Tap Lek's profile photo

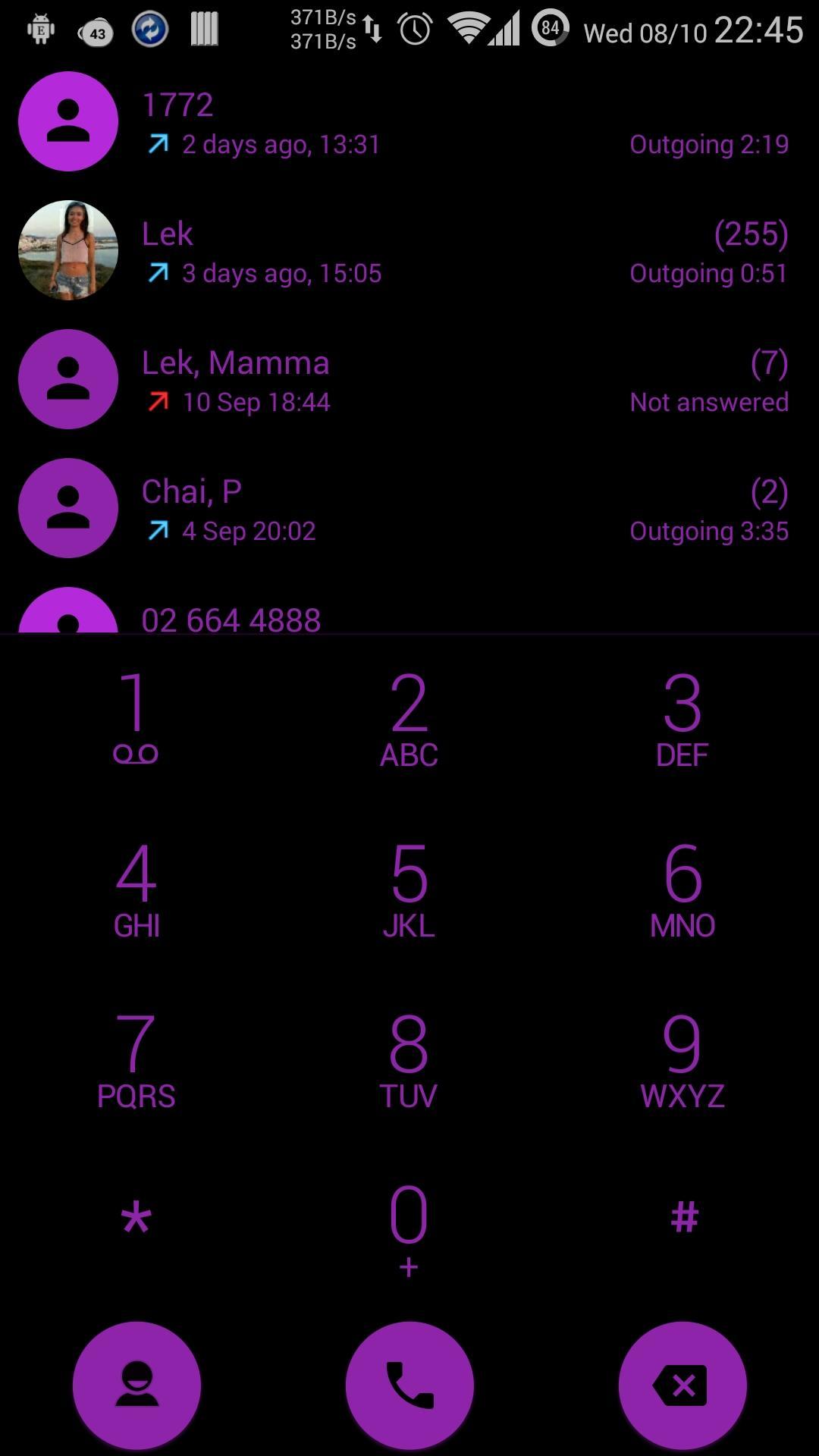(68, 250)
